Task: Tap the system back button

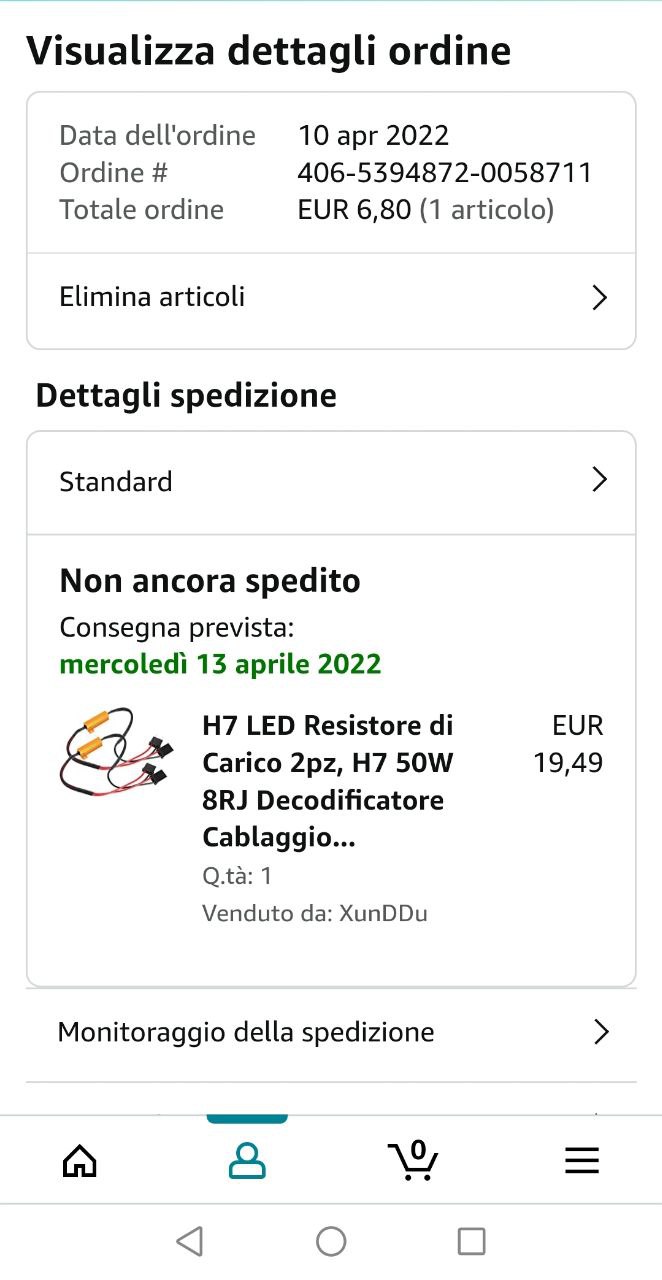Action: pyautogui.click(x=189, y=1242)
